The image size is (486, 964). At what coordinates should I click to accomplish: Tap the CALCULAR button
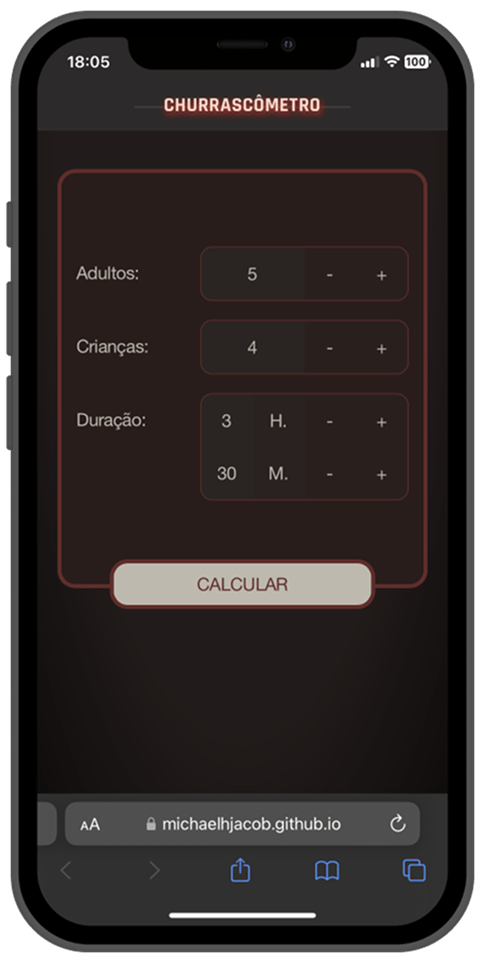242,584
